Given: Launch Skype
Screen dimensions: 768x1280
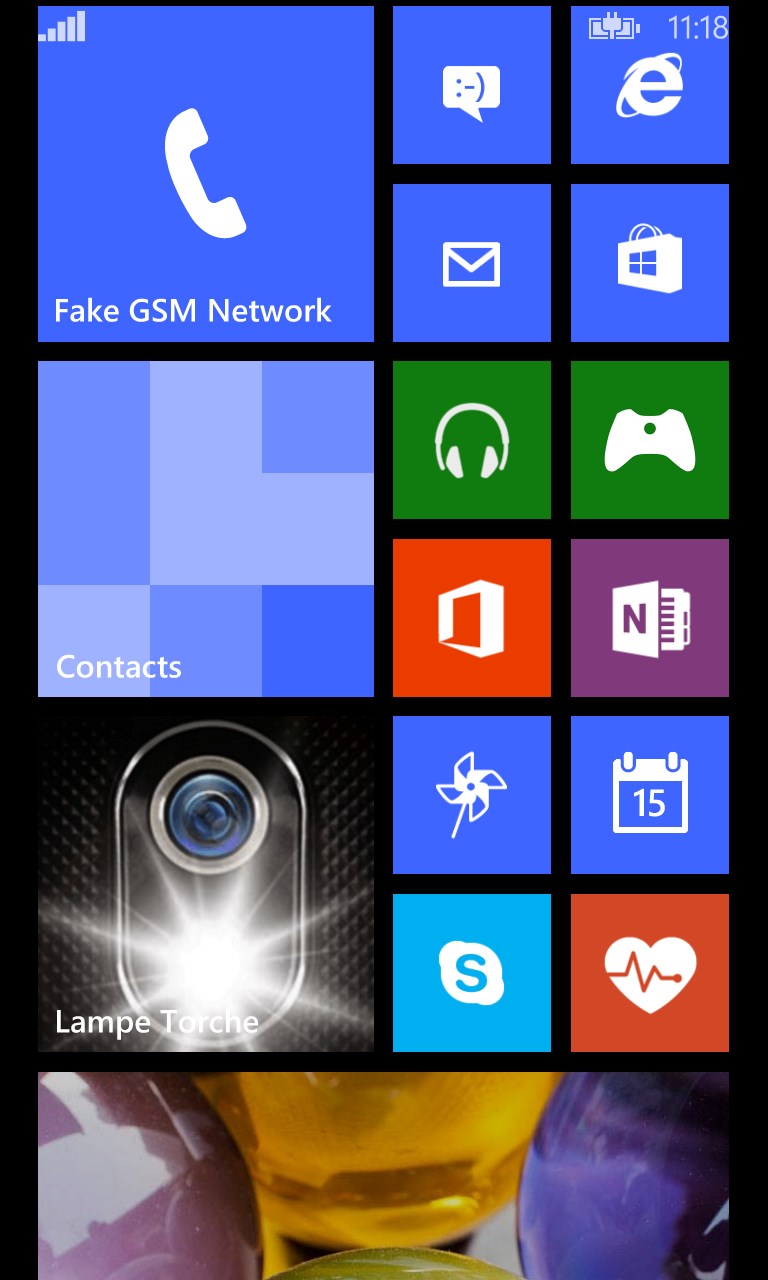Looking at the screenshot, I should coord(471,972).
